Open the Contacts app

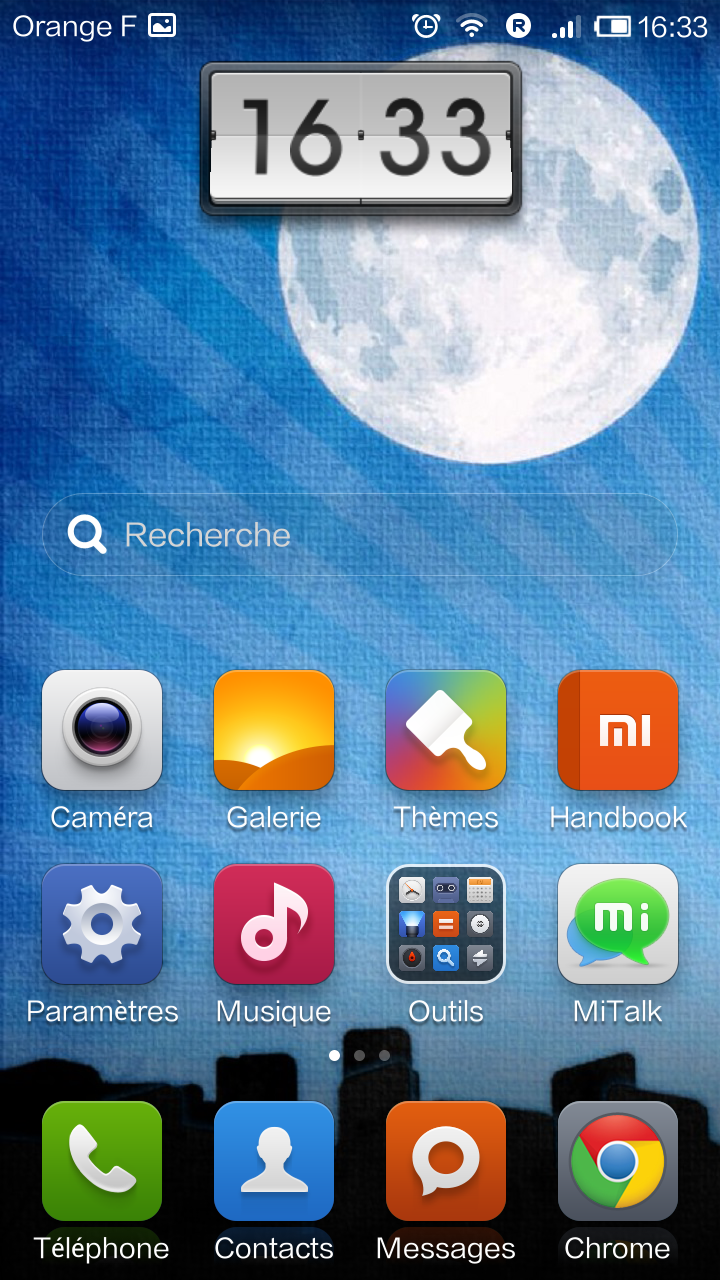(274, 1162)
